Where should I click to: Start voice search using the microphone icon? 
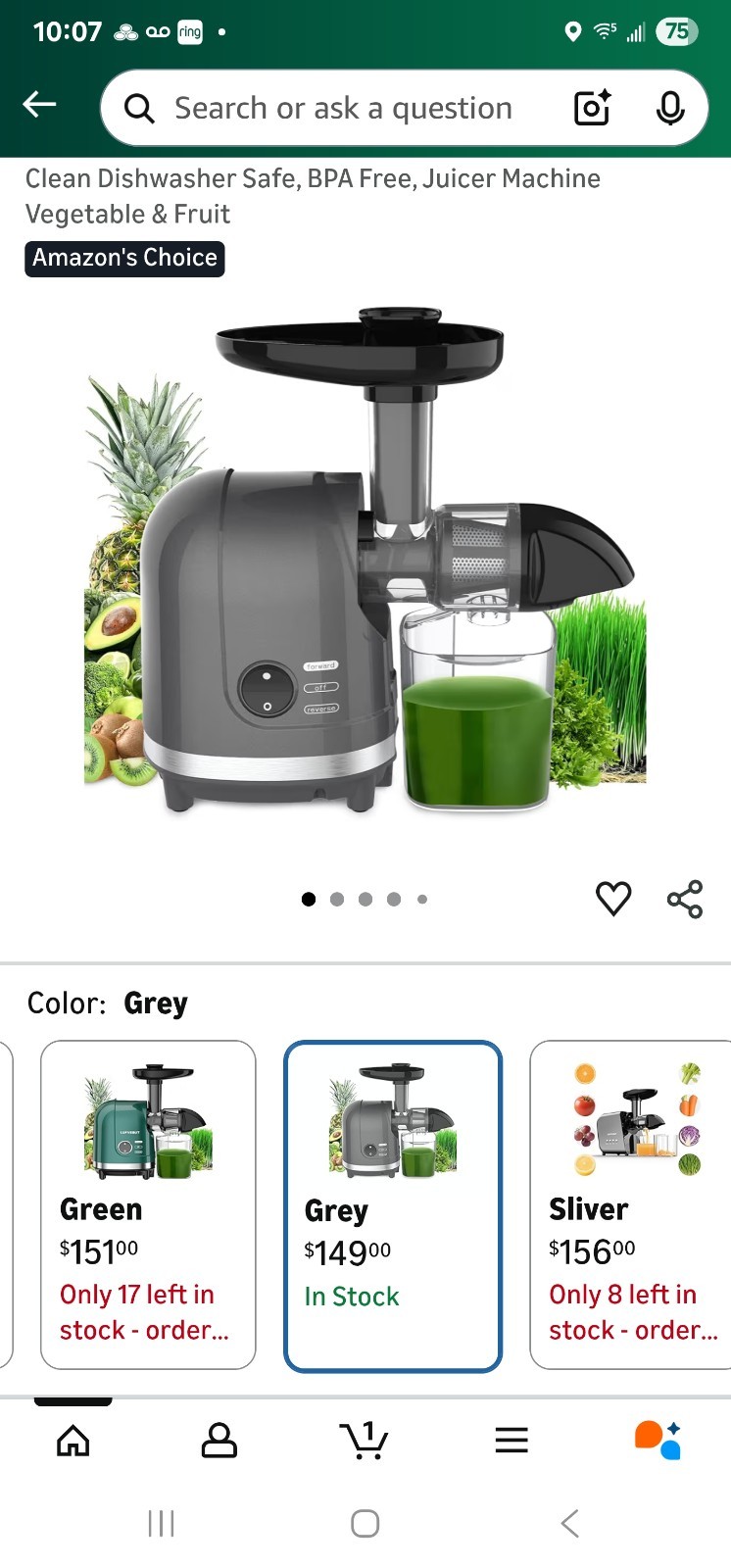[669, 108]
